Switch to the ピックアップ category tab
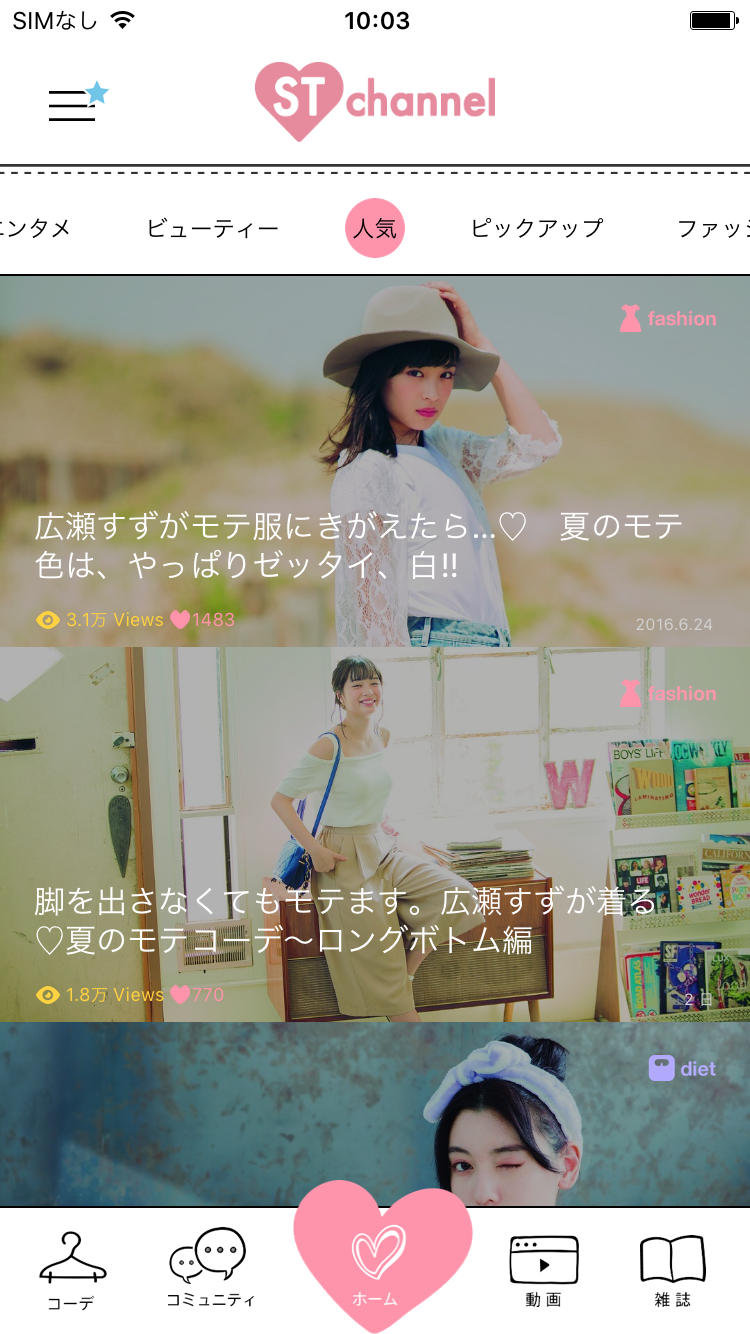Image resolution: width=750 pixels, height=1334 pixels. (537, 228)
